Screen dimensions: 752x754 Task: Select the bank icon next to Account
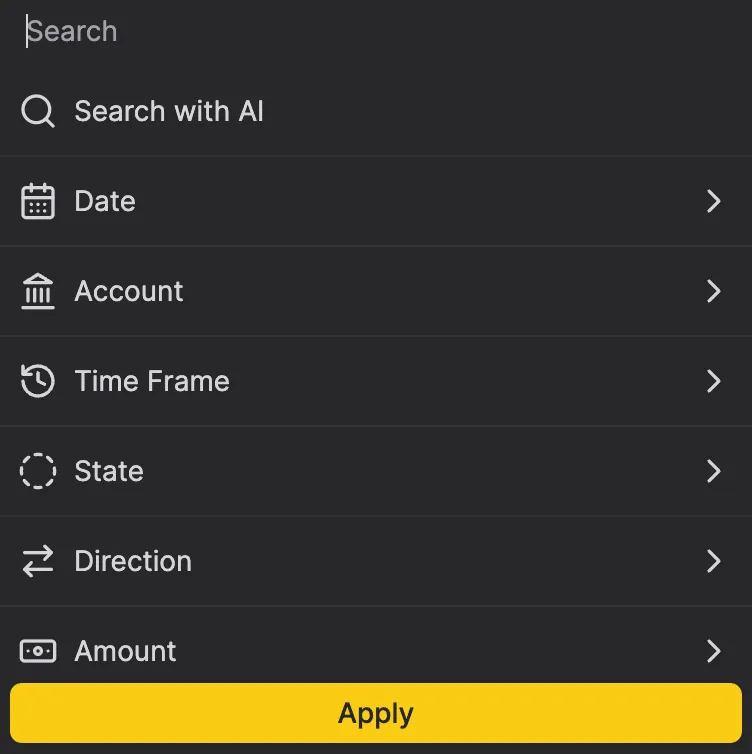[x=37, y=291]
